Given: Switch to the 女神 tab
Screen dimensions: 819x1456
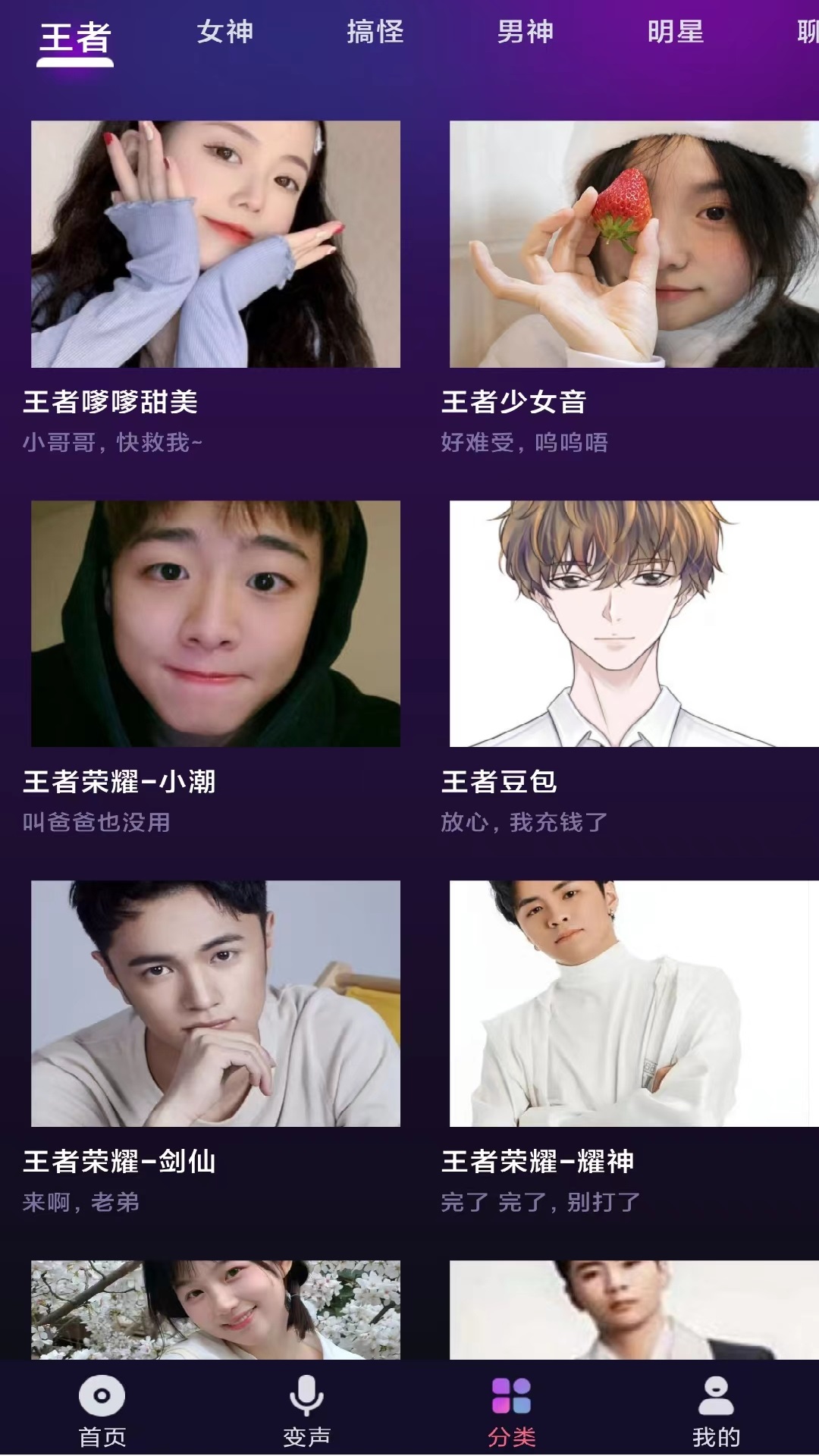Looking at the screenshot, I should 224,33.
